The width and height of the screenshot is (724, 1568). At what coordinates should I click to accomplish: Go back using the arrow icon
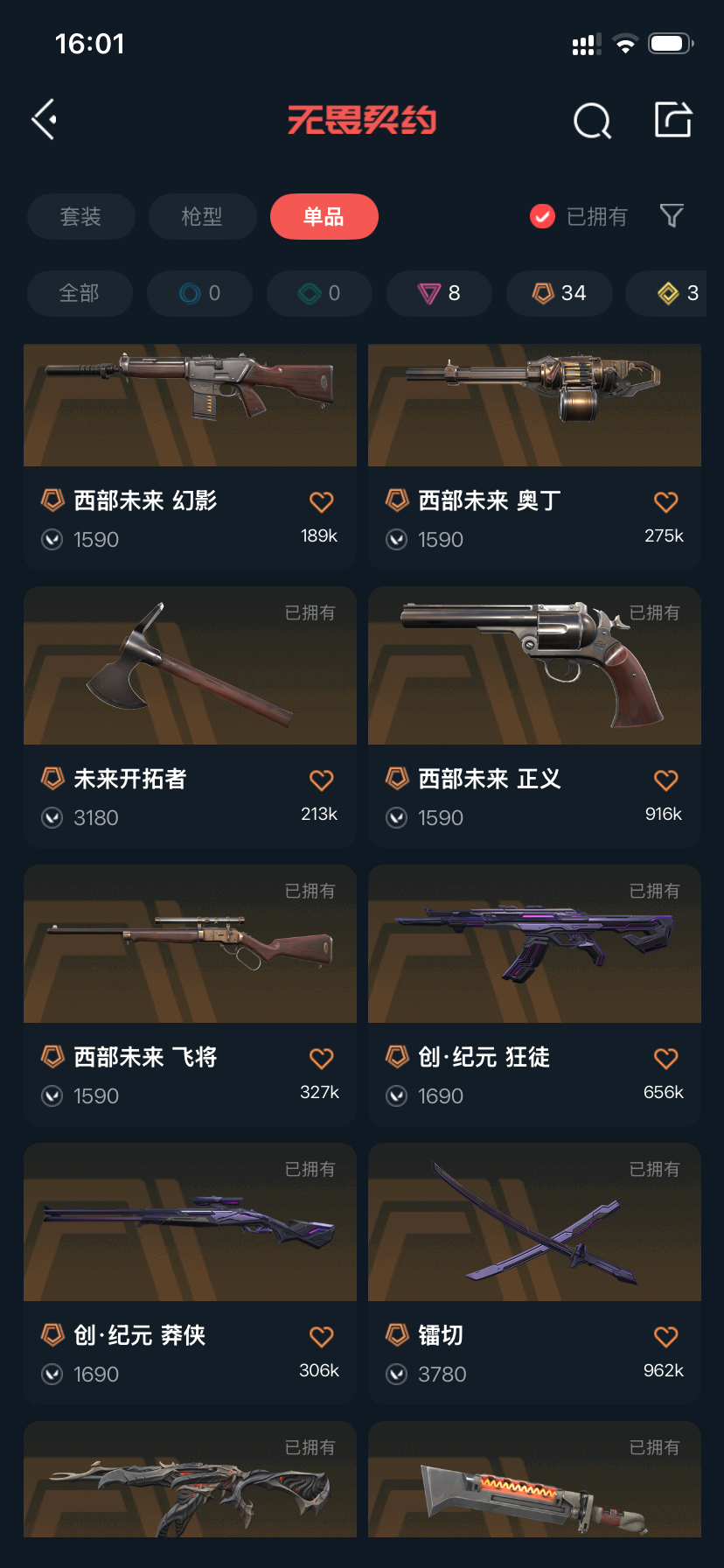pyautogui.click(x=45, y=119)
